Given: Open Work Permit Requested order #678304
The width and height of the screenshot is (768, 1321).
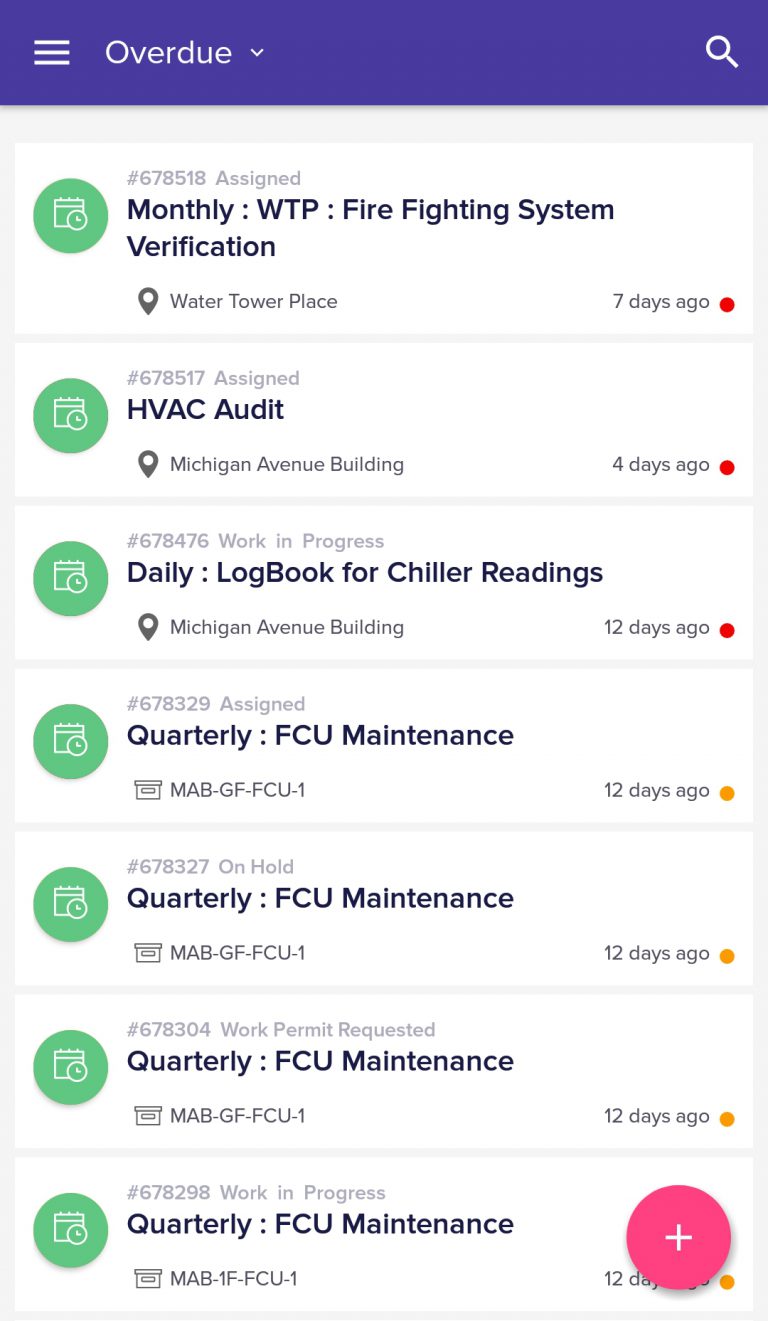Looking at the screenshot, I should click(x=384, y=1071).
